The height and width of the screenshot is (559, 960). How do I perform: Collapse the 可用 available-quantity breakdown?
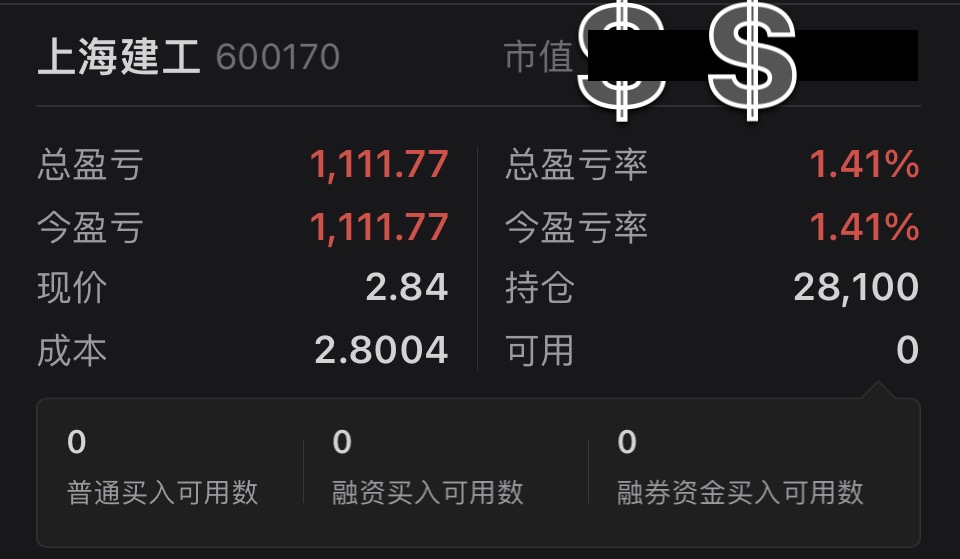905,351
